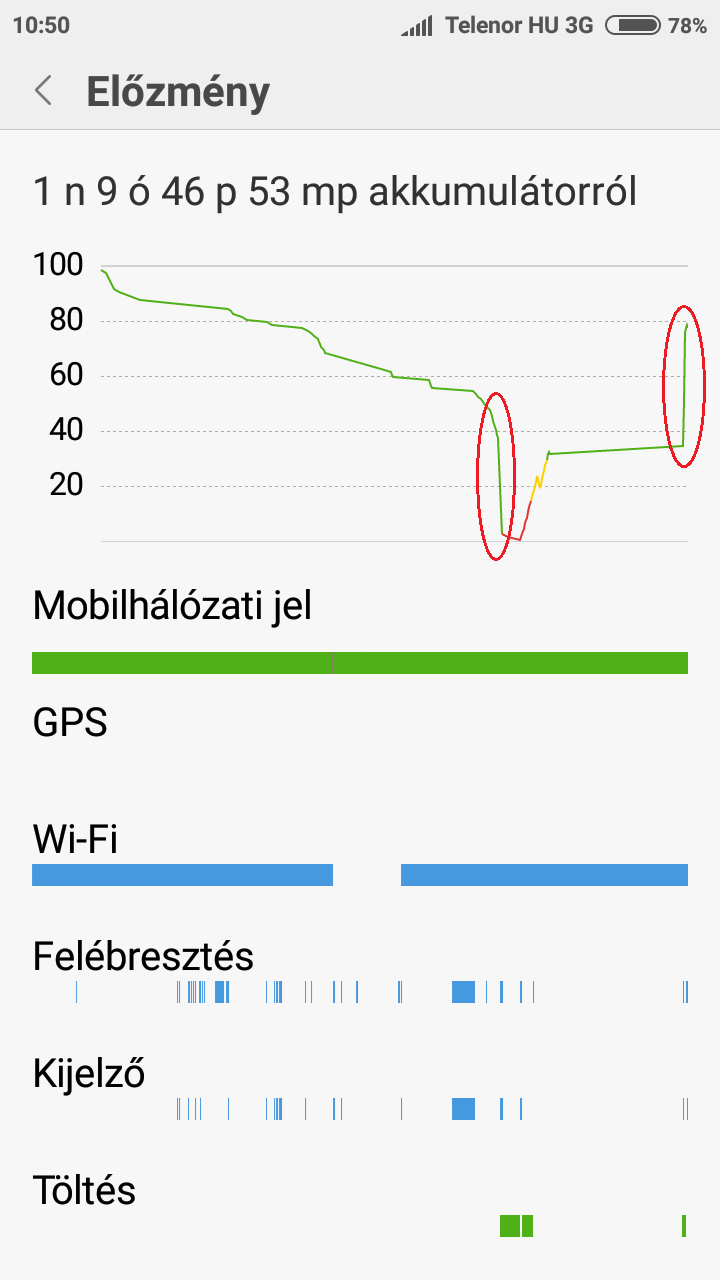Go back from Előzmény screen

pos(43,90)
